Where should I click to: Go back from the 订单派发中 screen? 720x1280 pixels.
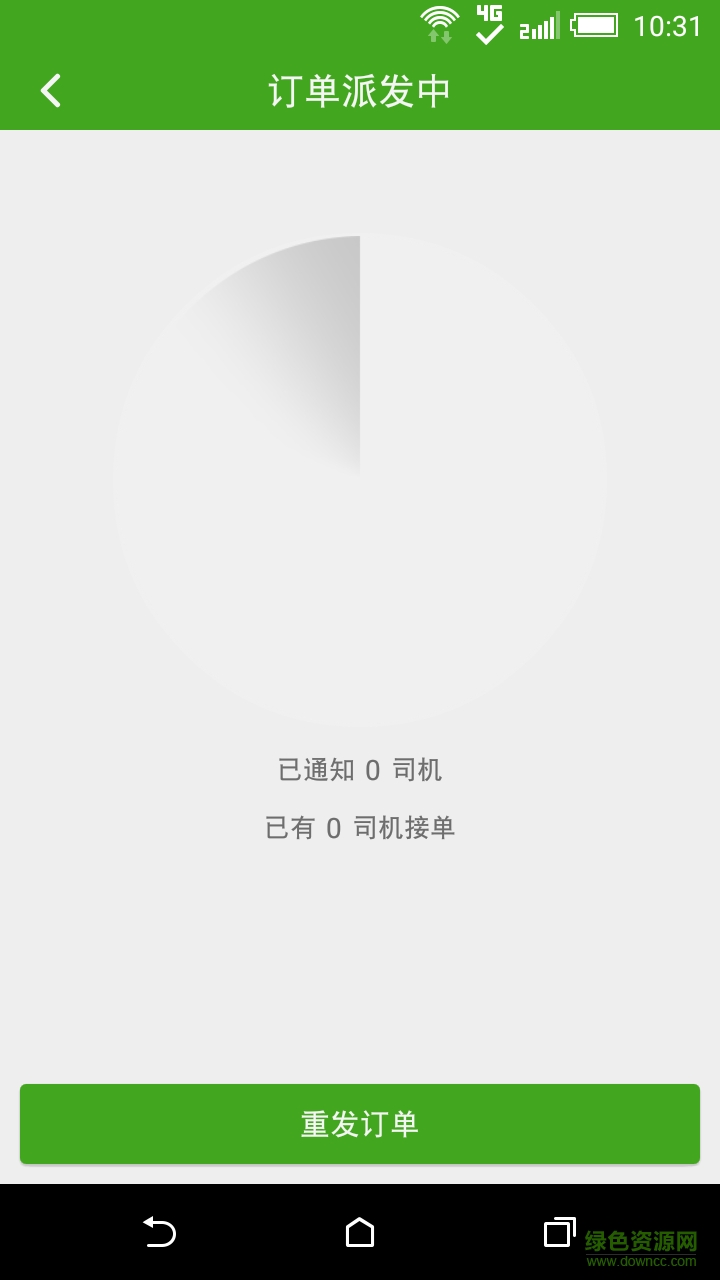(x=51, y=91)
